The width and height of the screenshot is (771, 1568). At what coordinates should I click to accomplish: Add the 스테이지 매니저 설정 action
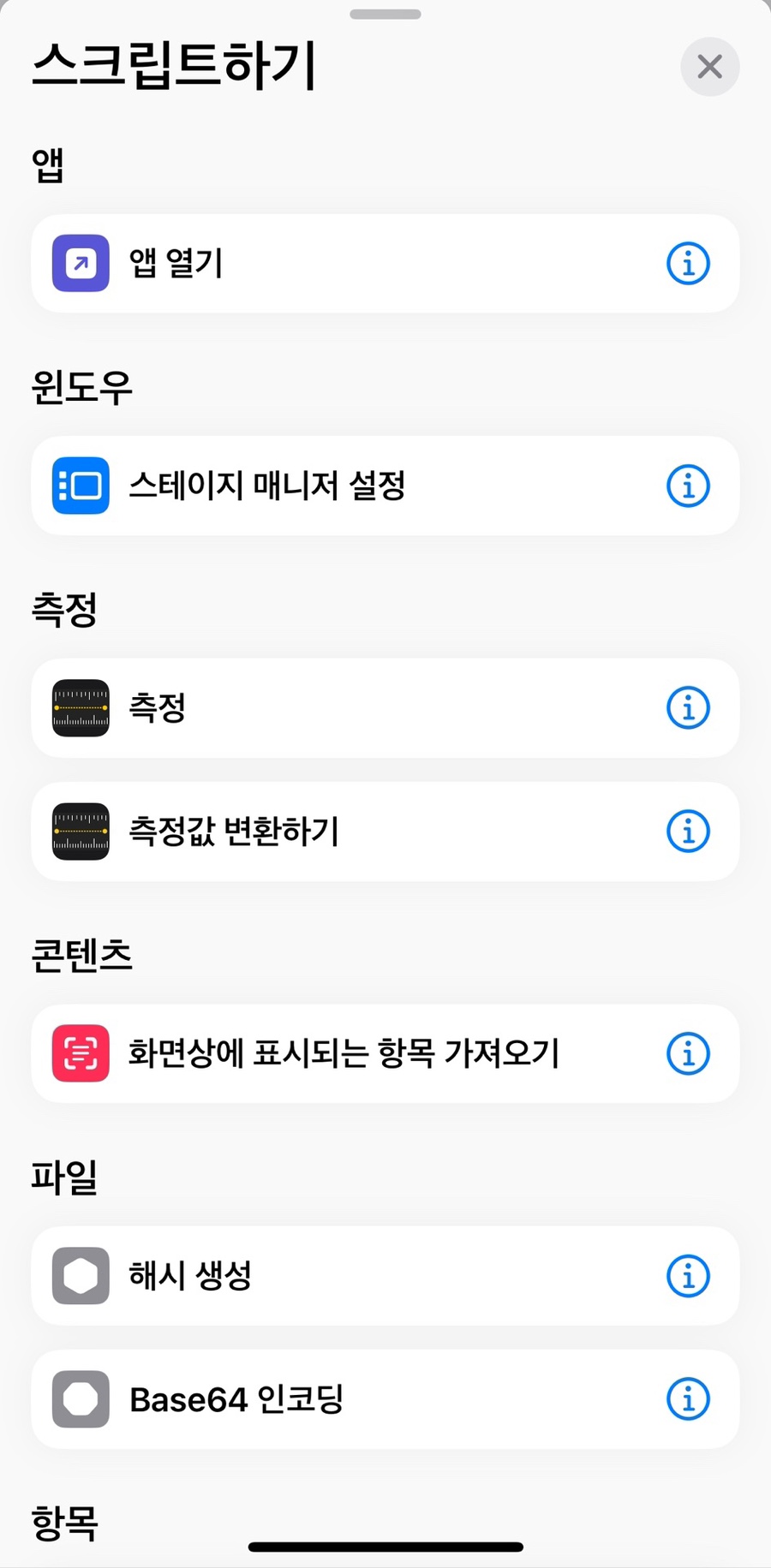[x=385, y=486]
